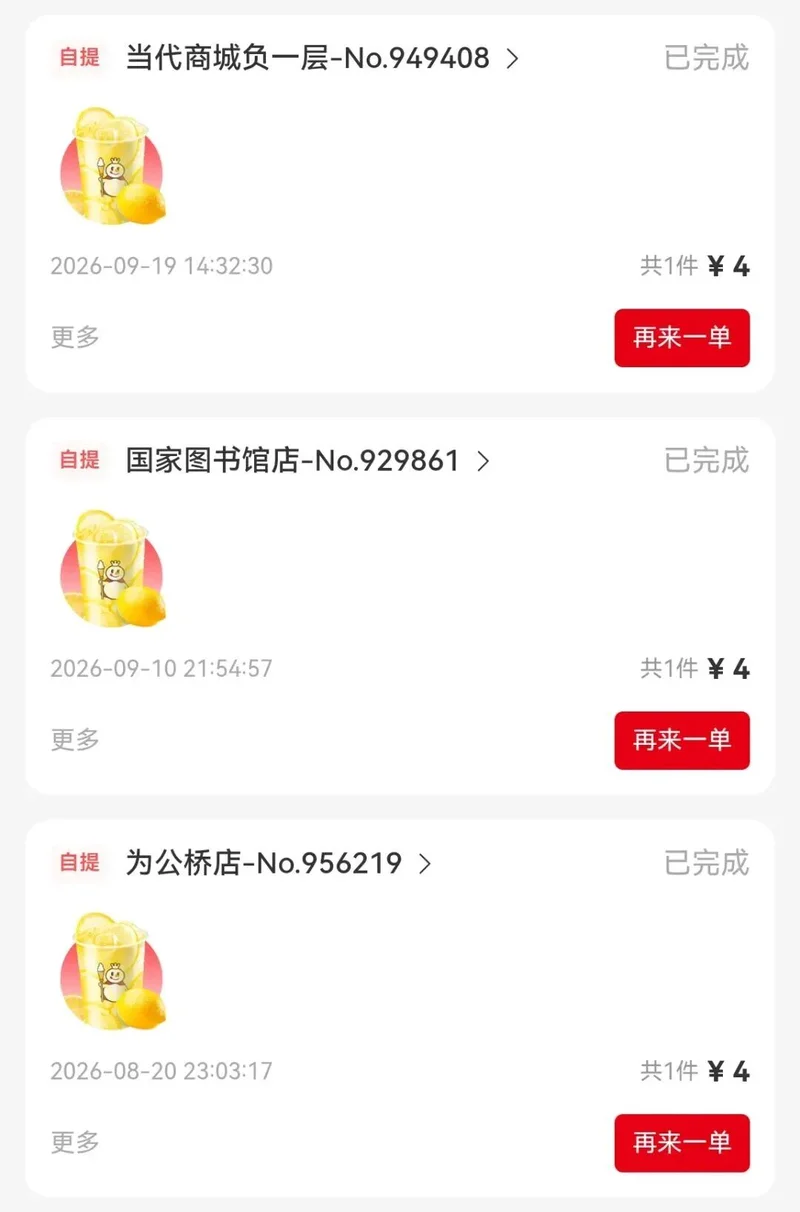
Task: Reorder the 为公桥店 order with 再来一单
Action: (x=682, y=1143)
